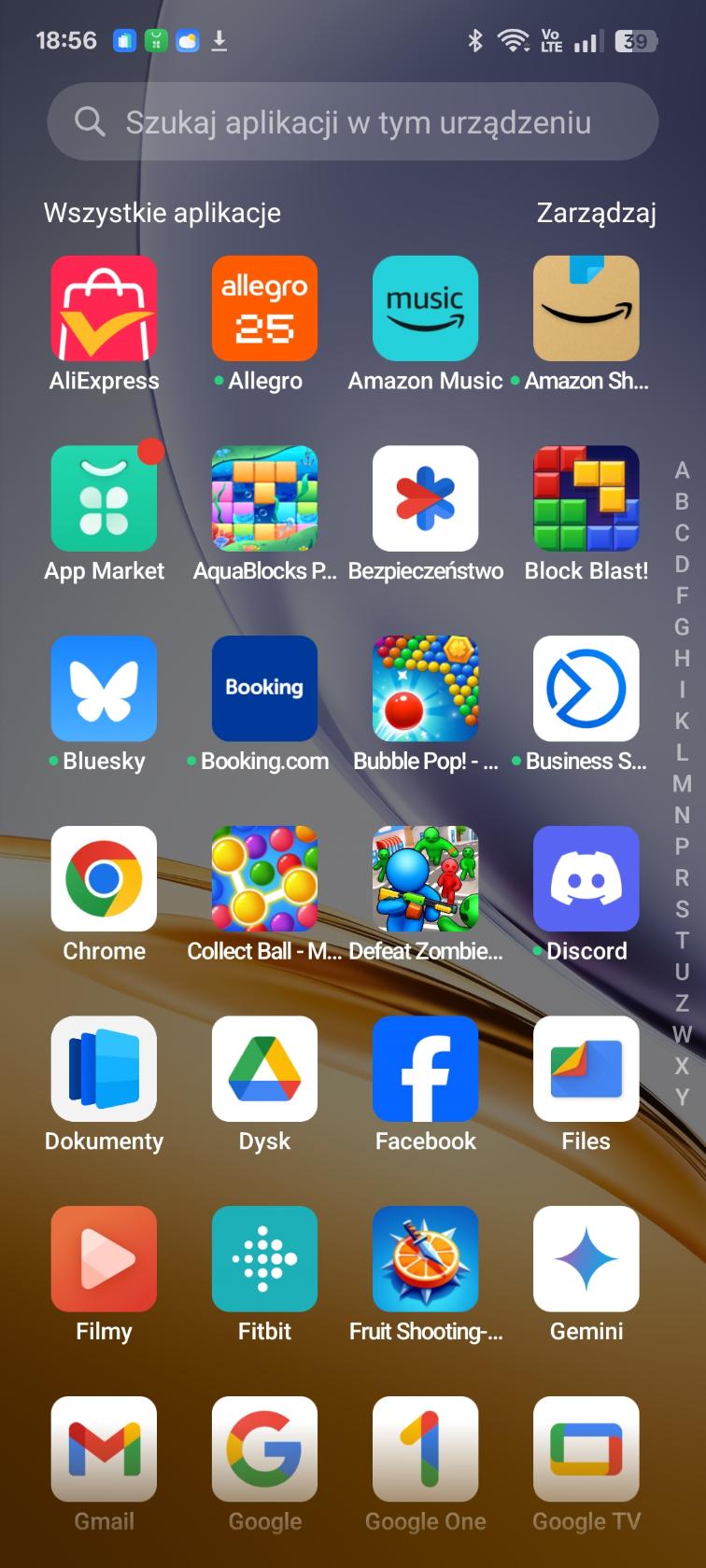Open the Bluesky app
The image size is (706, 1568).
pos(104,689)
